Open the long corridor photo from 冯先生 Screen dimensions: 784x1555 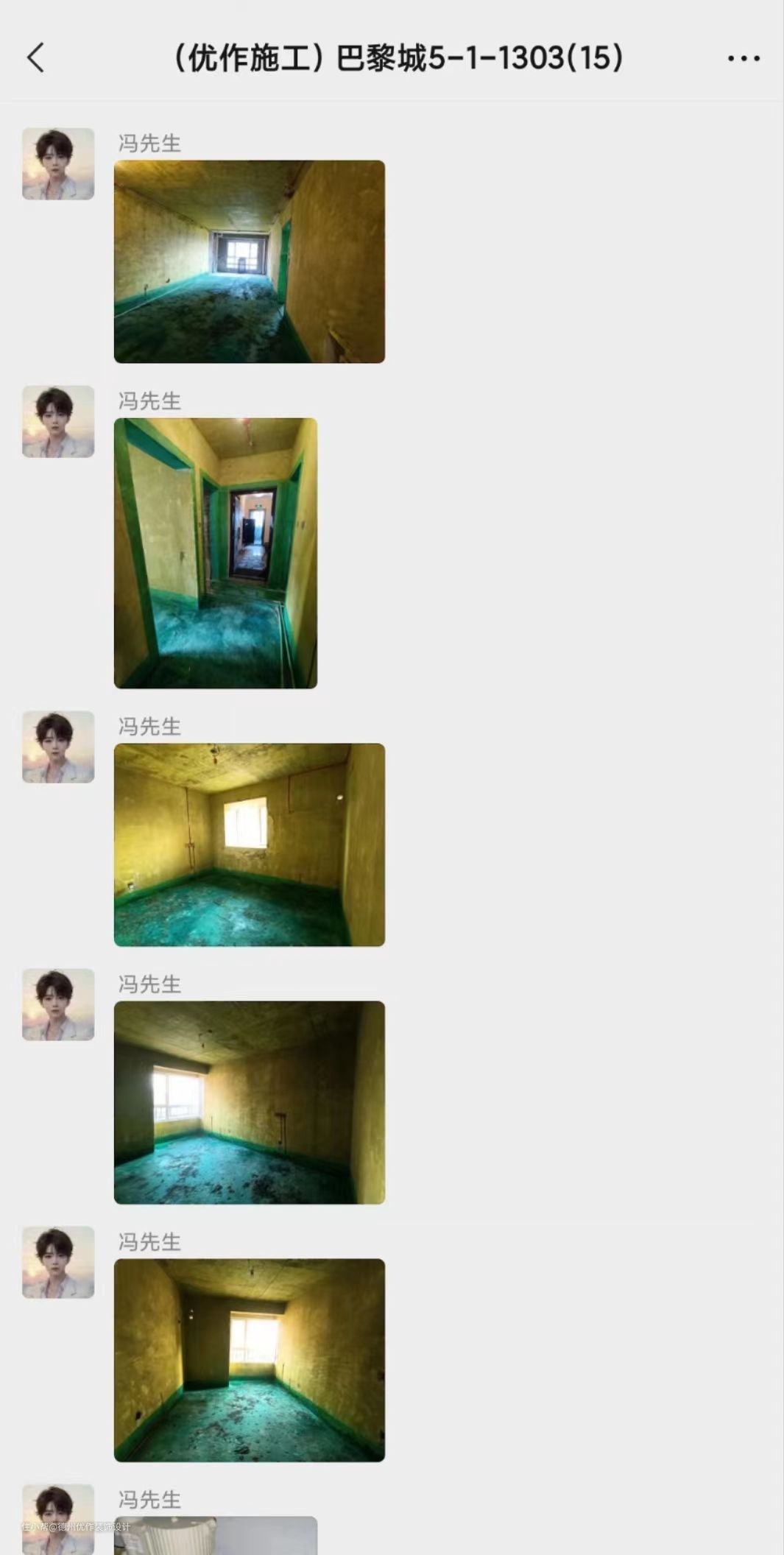pos(249,261)
